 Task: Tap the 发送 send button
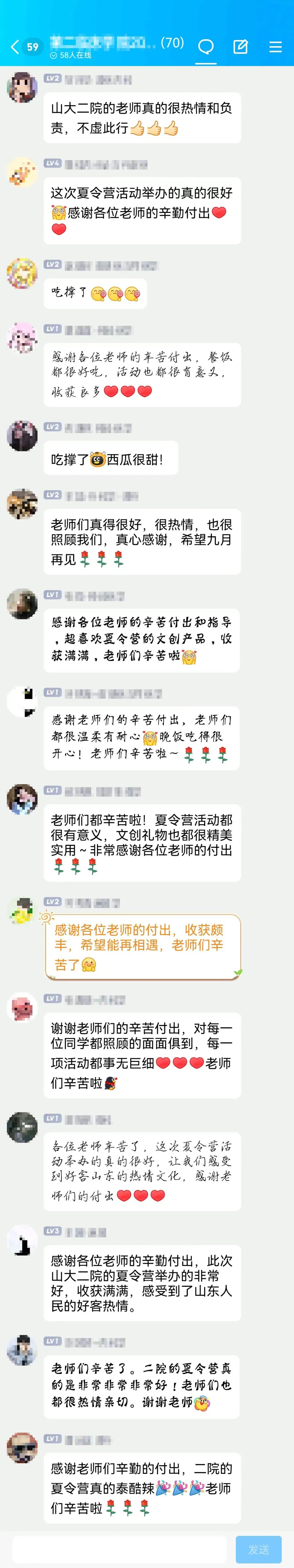[x=259, y=1549]
